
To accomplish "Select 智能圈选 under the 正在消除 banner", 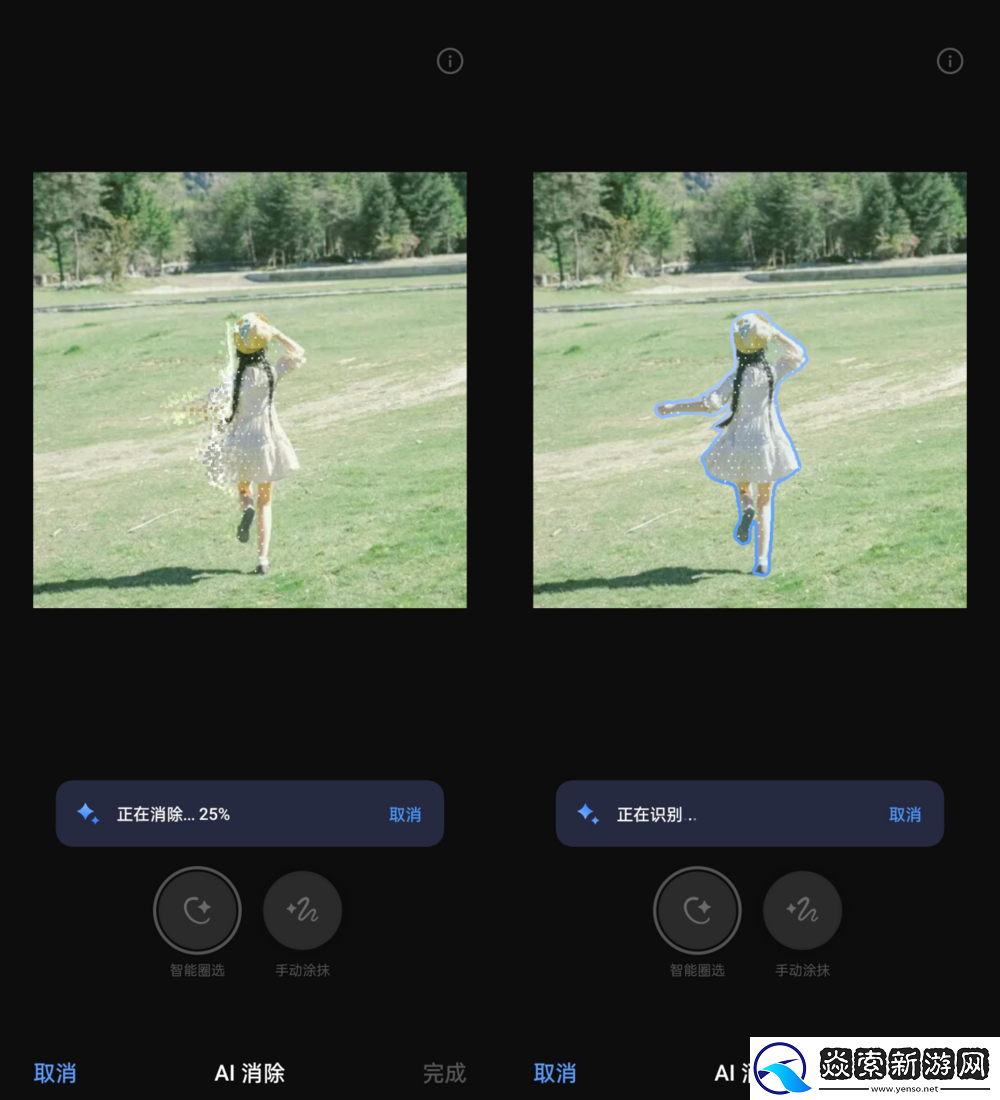I will pyautogui.click(x=197, y=910).
